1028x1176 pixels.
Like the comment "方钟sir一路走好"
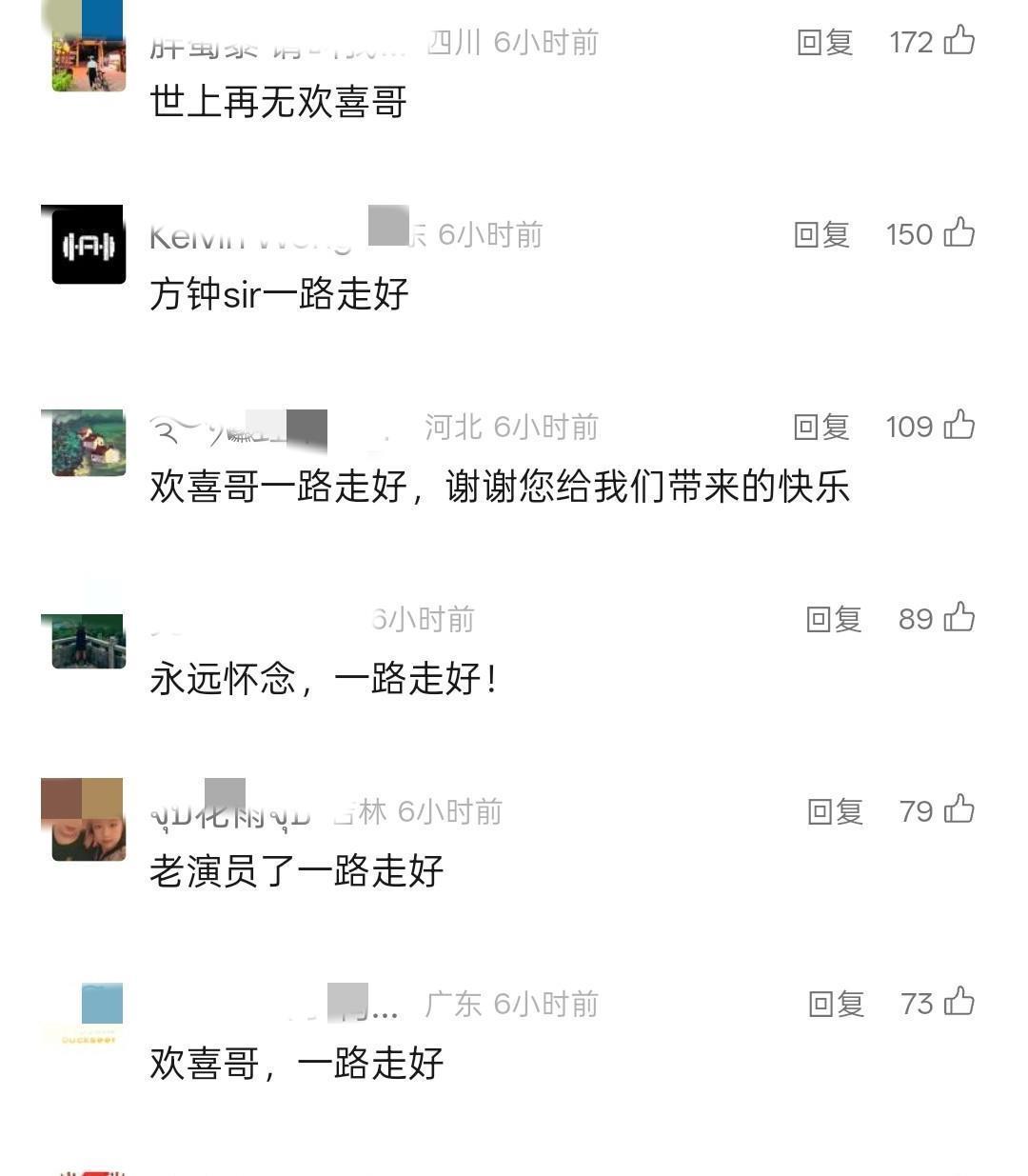pos(959,233)
